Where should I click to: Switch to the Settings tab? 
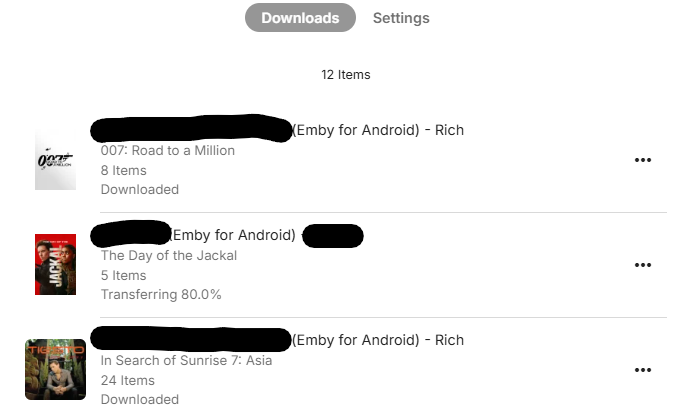pos(401,18)
